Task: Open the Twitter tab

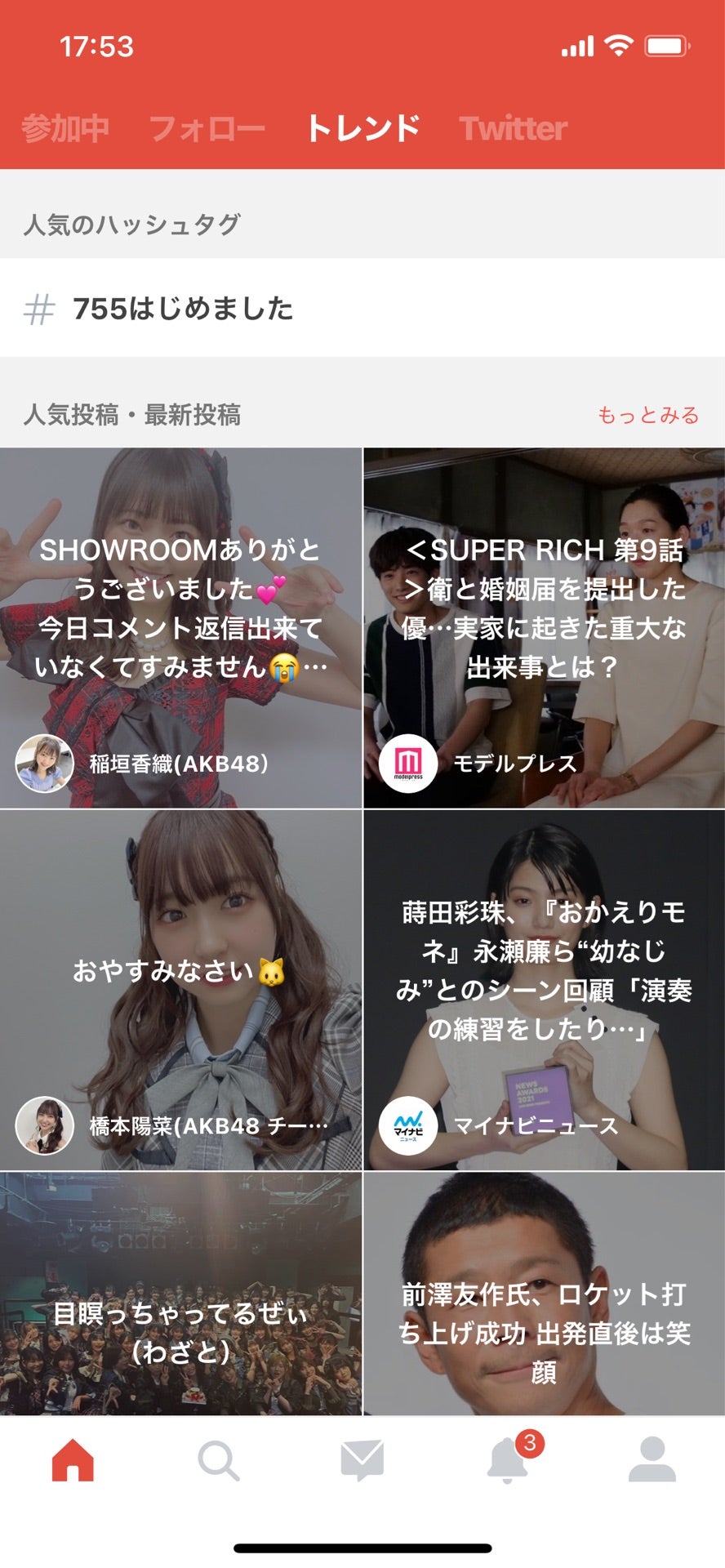Action: [513, 128]
